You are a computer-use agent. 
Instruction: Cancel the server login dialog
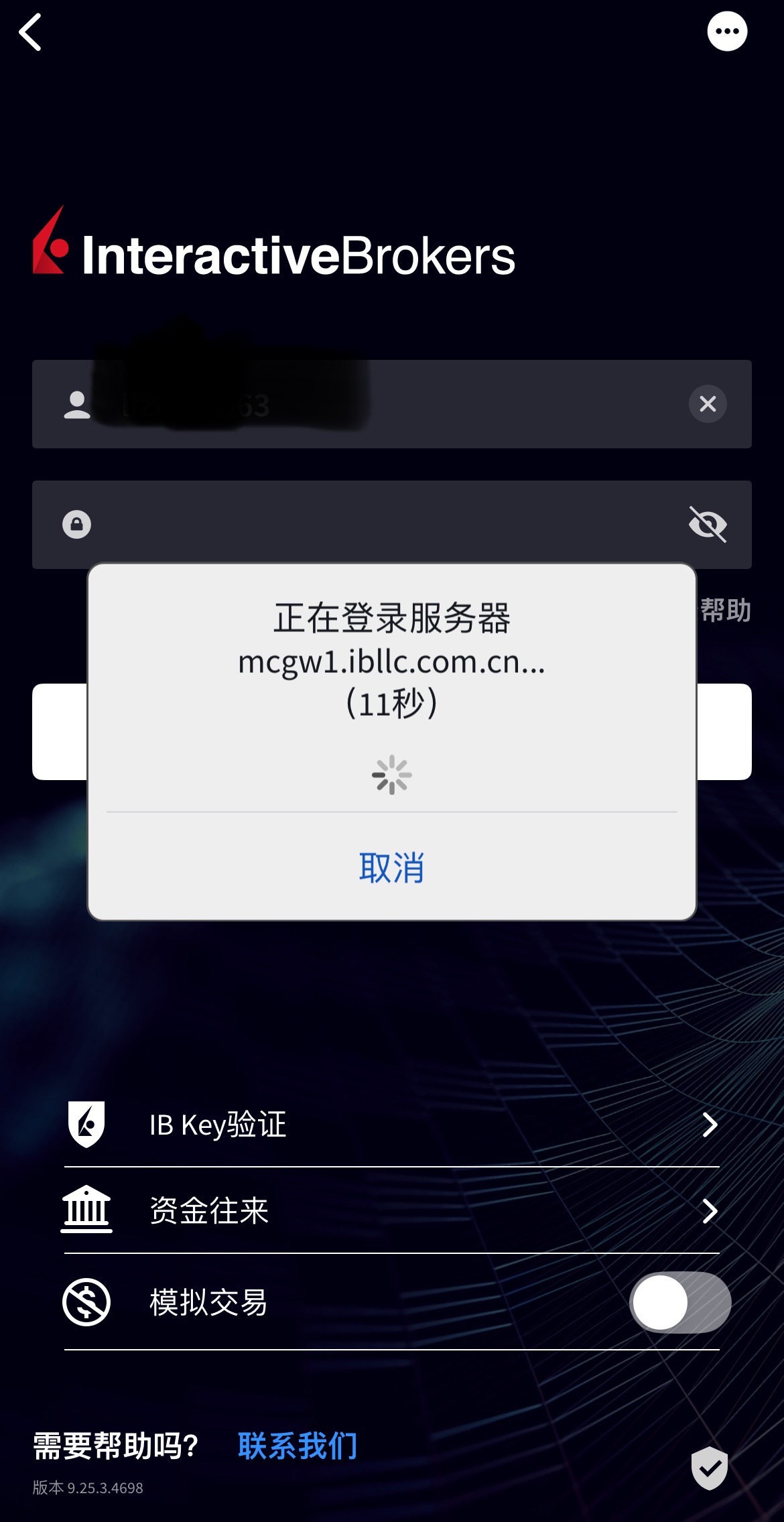(x=391, y=868)
